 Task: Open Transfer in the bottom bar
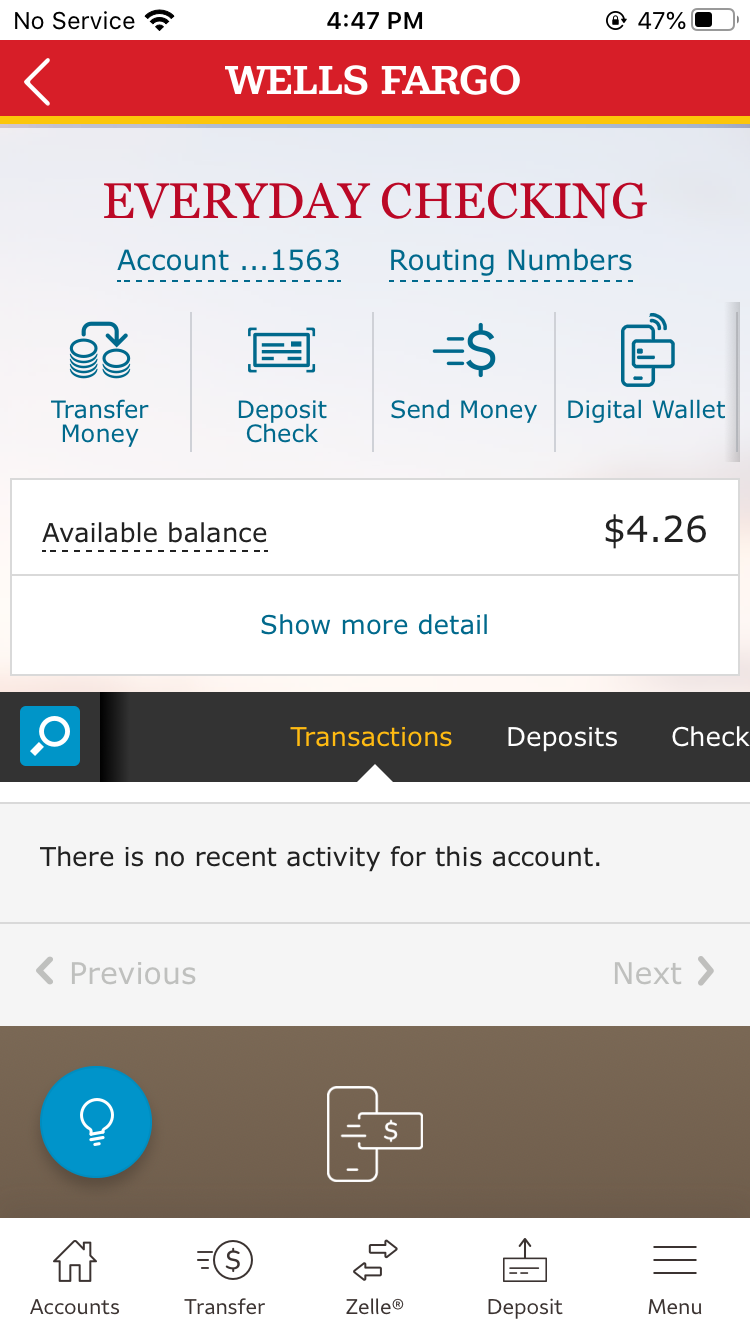(225, 1278)
